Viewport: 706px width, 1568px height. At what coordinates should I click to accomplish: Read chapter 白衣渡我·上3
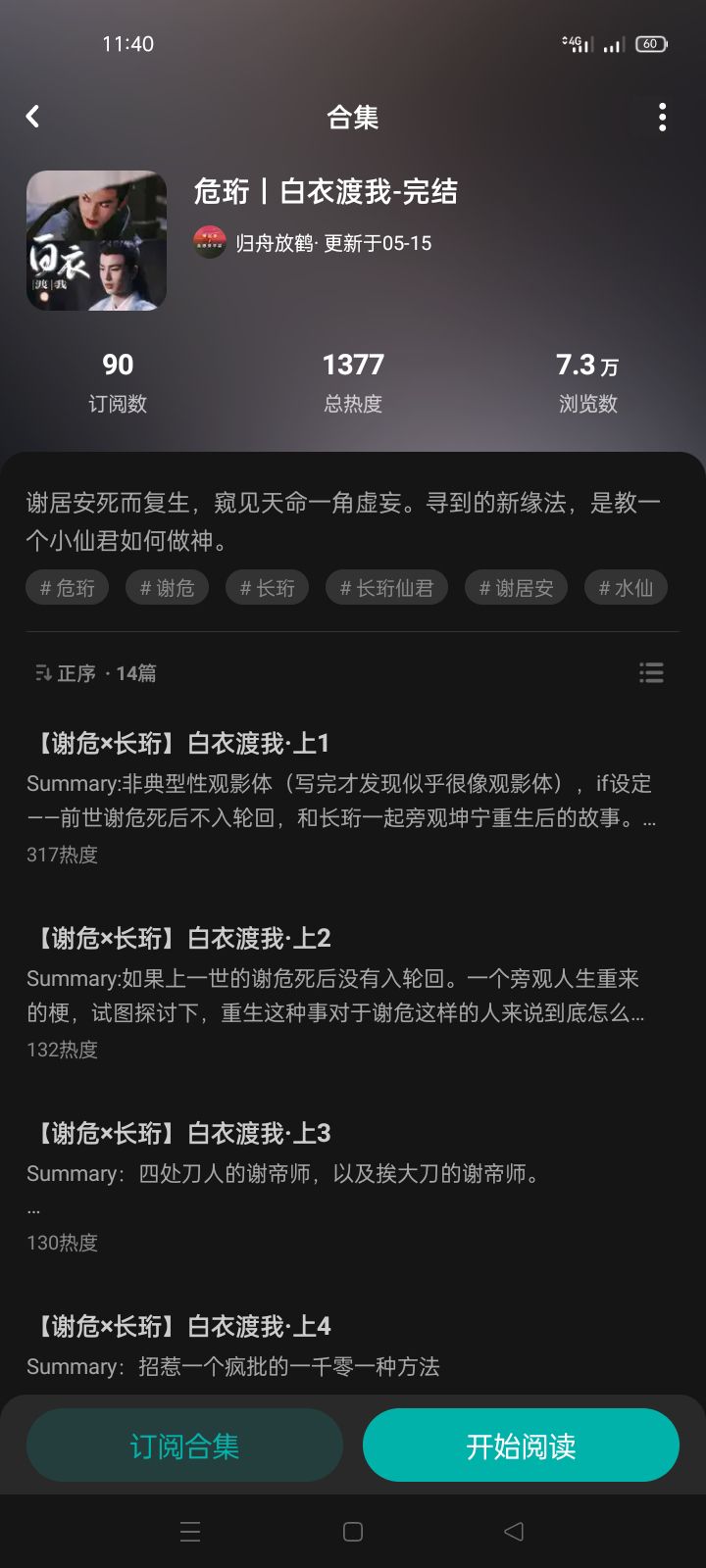[182, 1134]
